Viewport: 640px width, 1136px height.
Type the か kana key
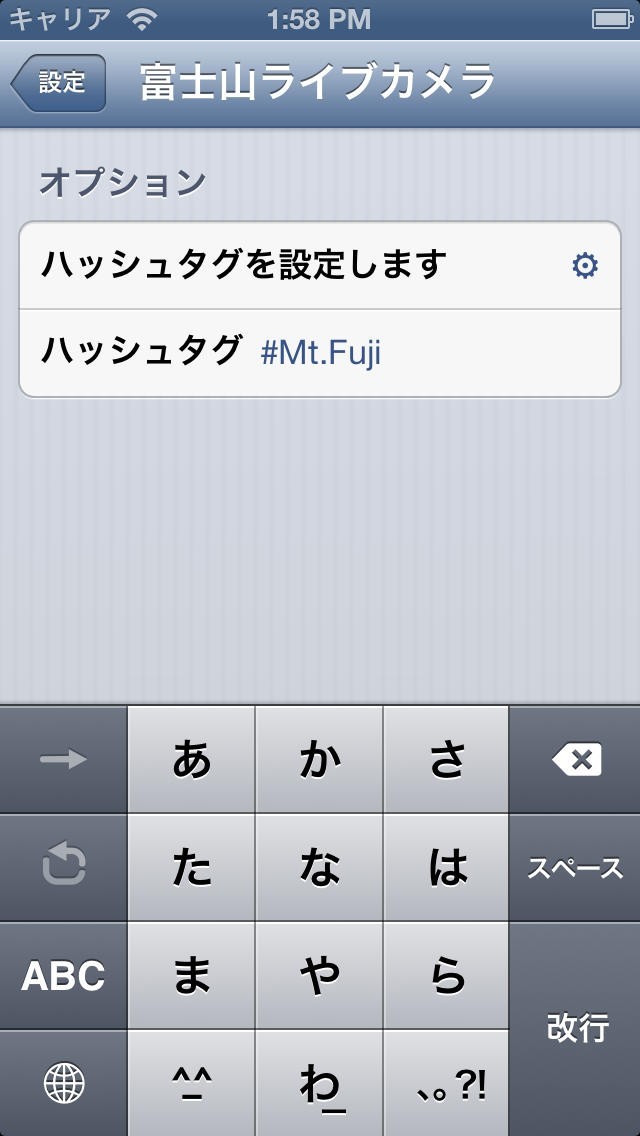(320, 760)
